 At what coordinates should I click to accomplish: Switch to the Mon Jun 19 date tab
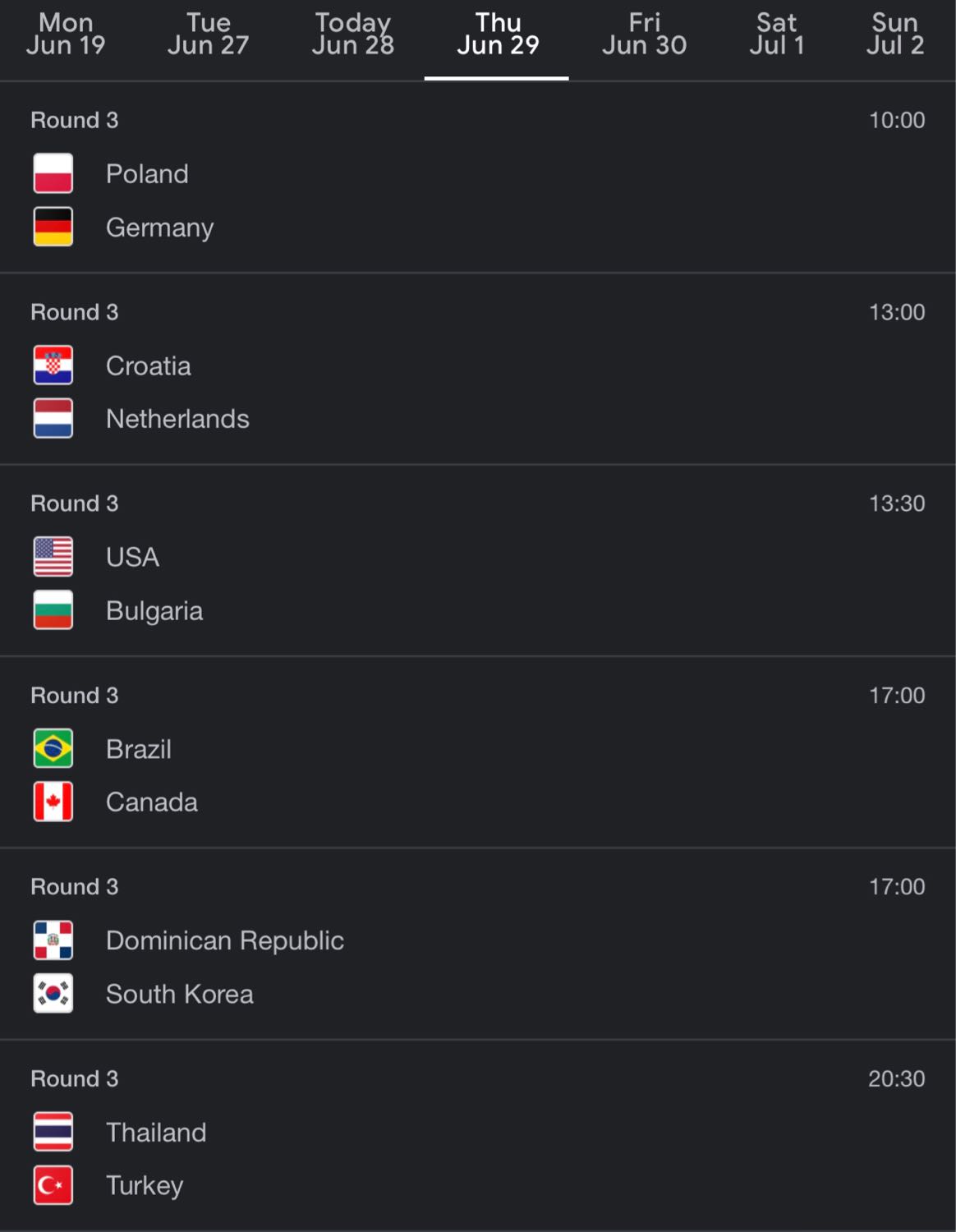66,34
